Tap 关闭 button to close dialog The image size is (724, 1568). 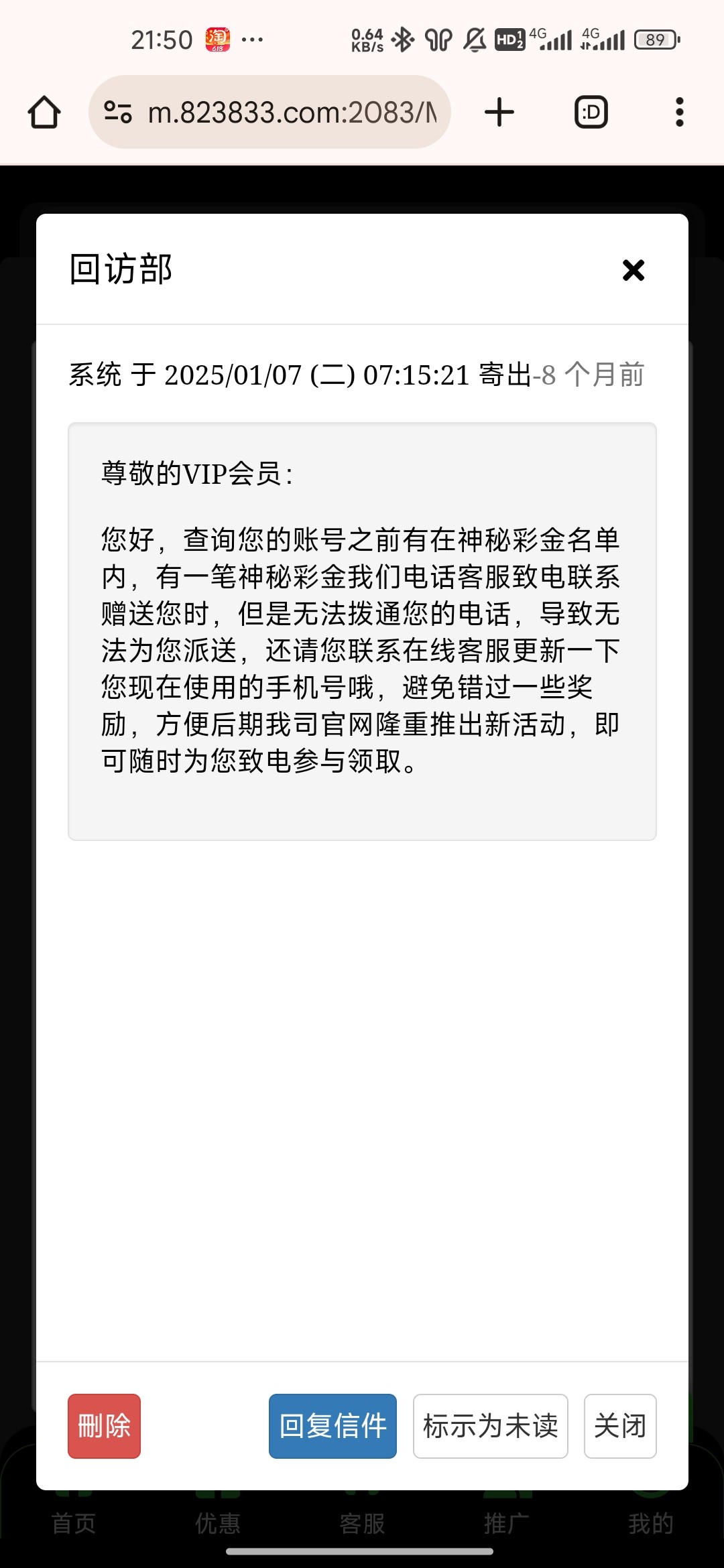coord(619,1426)
